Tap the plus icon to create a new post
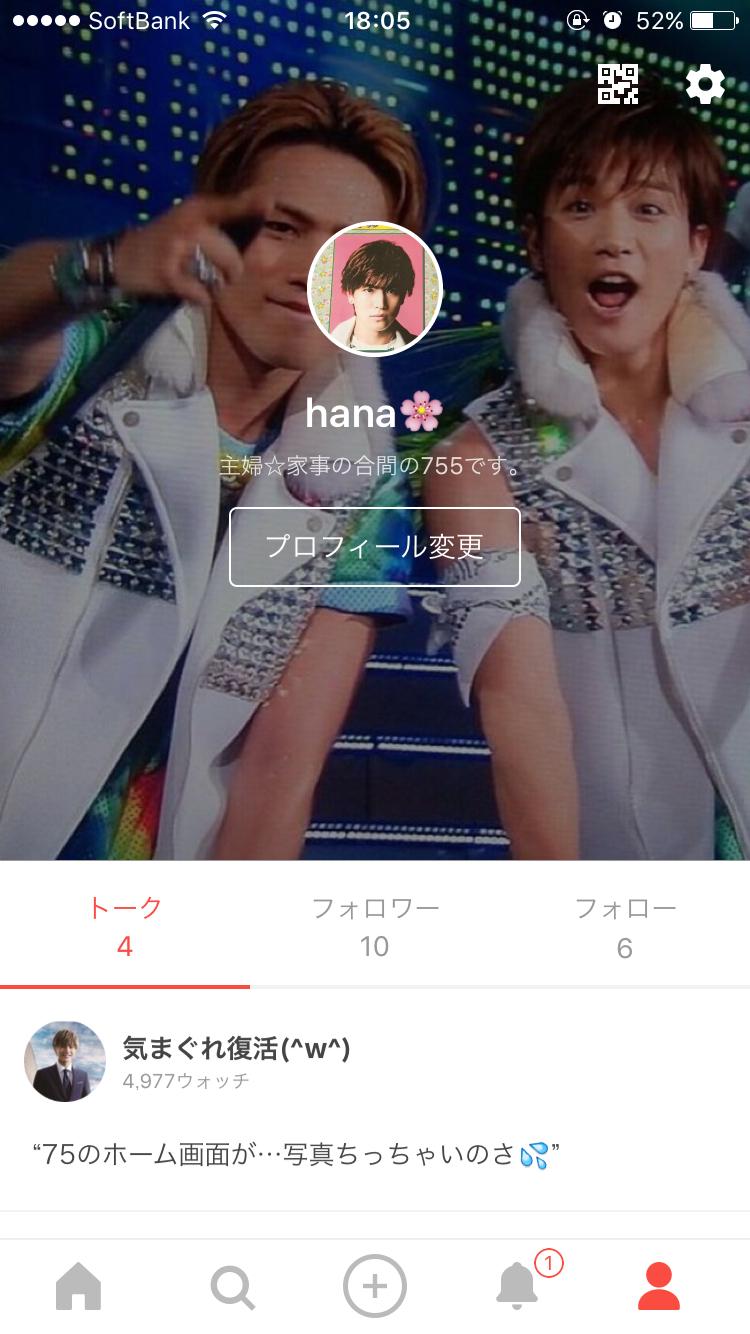This screenshot has height=1334, width=750. (x=375, y=1287)
